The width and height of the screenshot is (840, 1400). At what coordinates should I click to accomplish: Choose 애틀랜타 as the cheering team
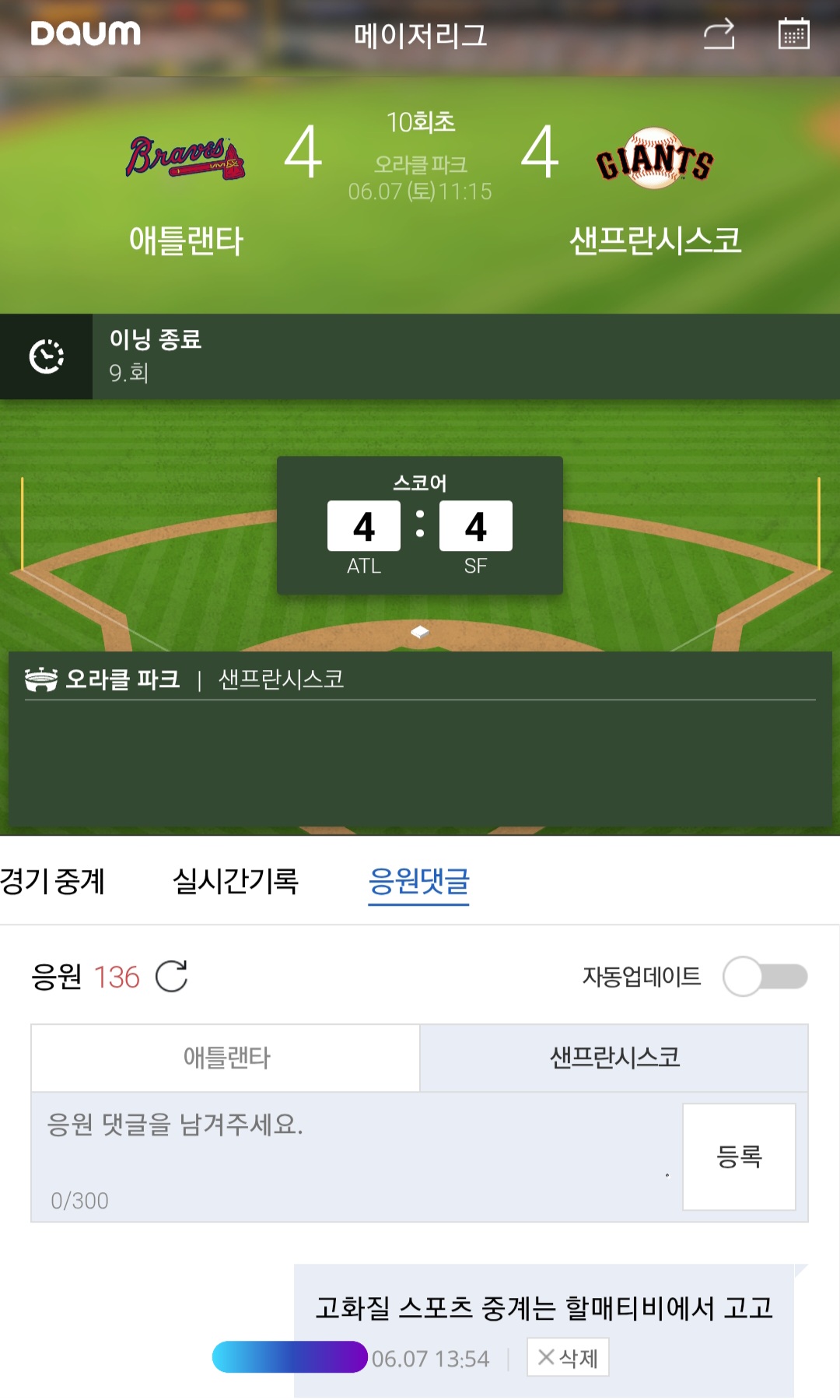(x=226, y=1058)
